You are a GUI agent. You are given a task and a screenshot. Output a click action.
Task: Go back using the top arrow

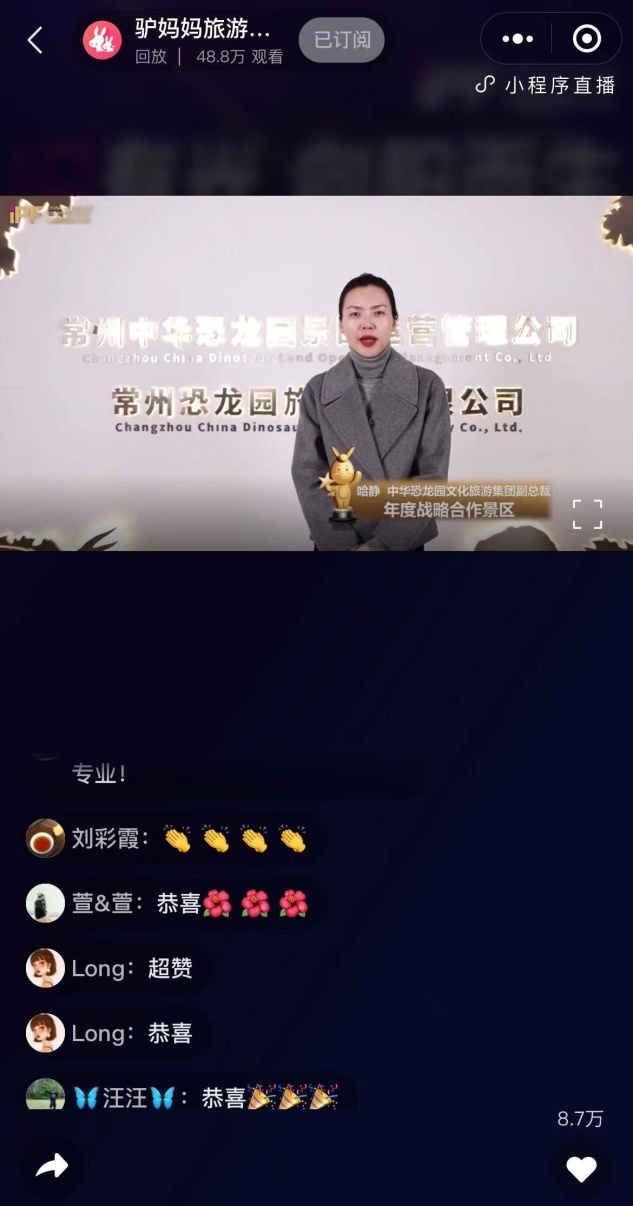35,40
